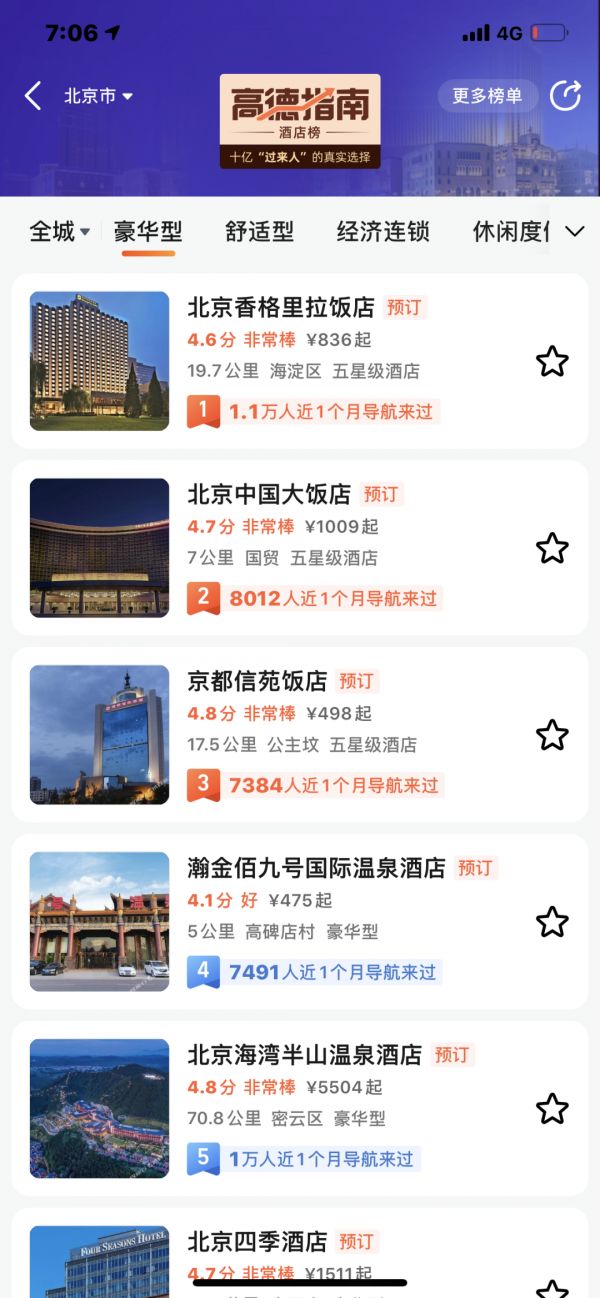
Task: Open 北京香格里拉饭店 hotel card
Action: point(280,307)
